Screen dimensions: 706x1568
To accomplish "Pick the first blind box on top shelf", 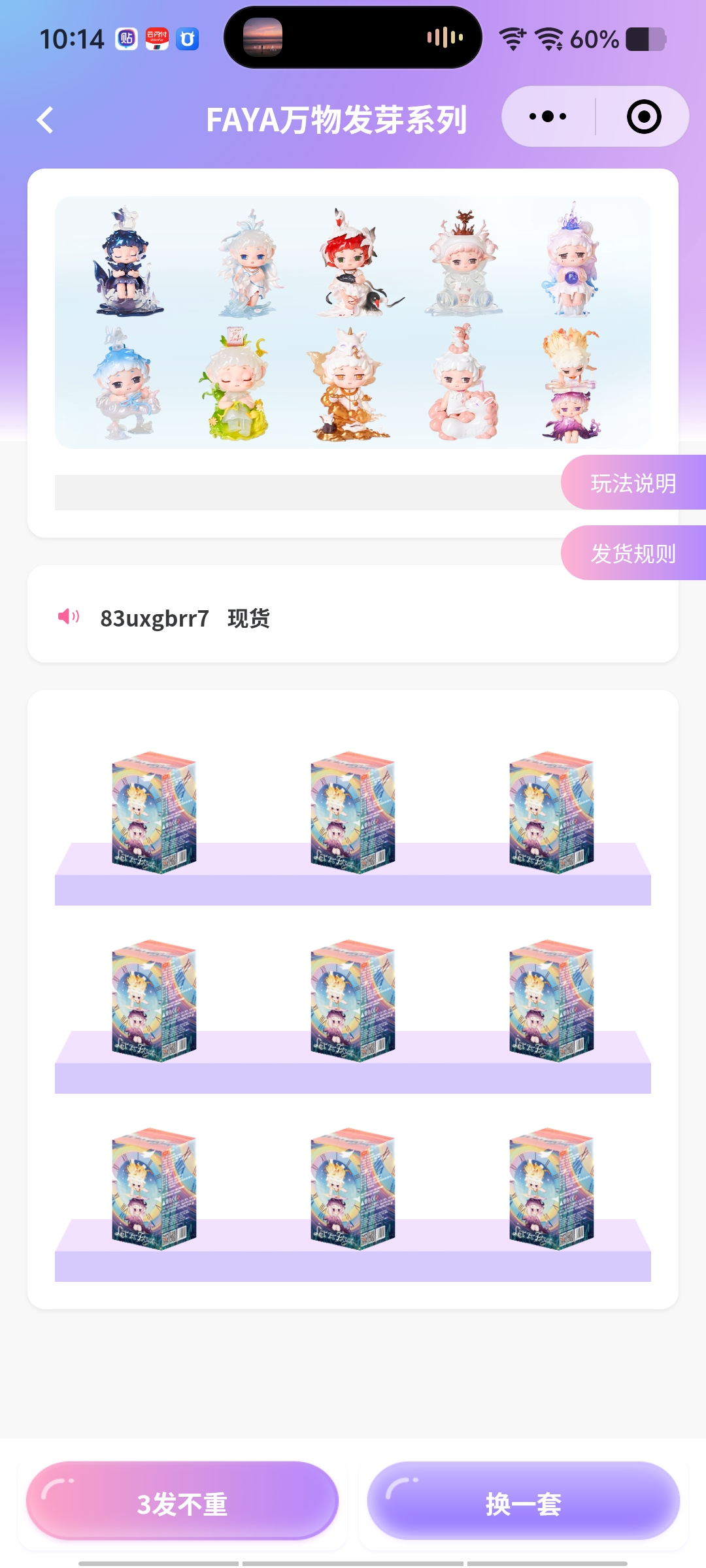I will pos(154,812).
